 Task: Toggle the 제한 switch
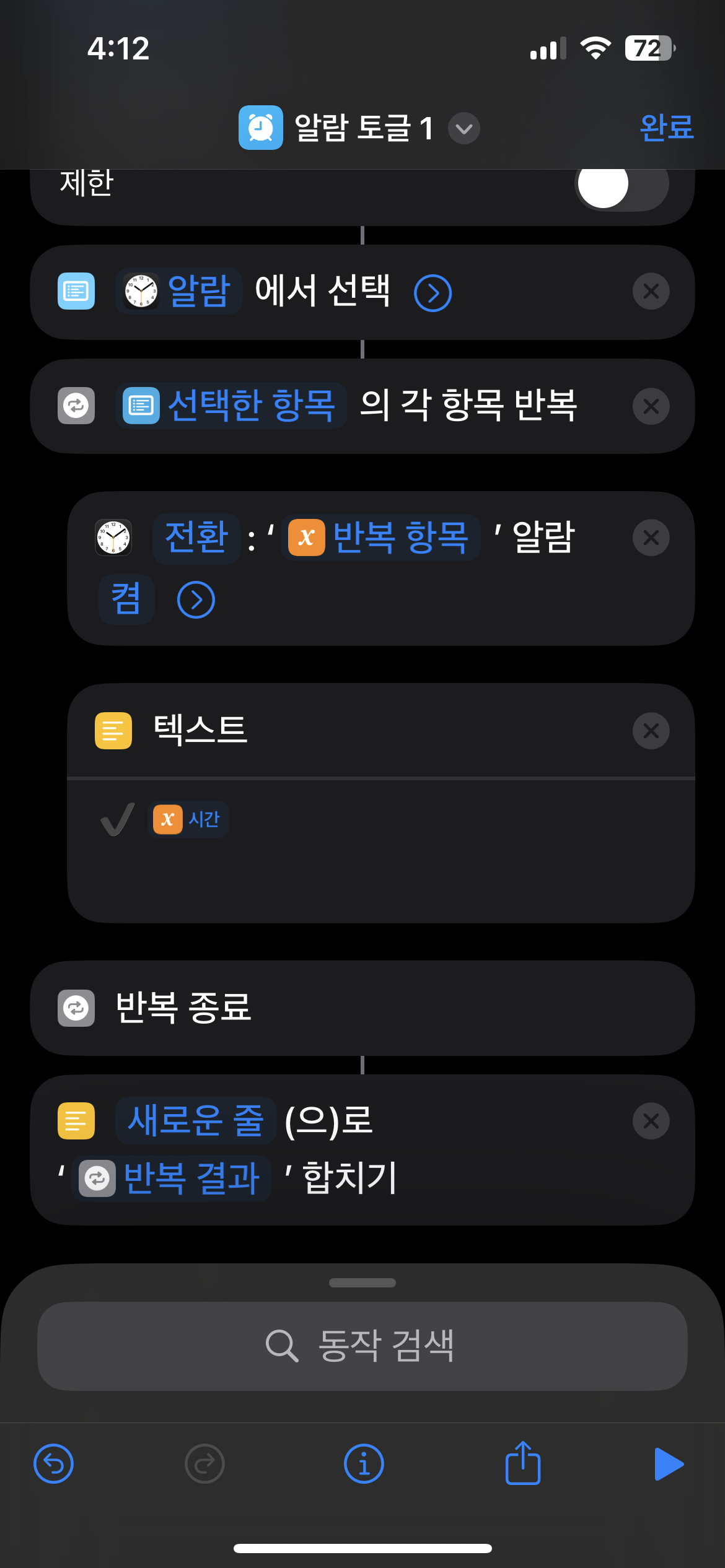(622, 184)
